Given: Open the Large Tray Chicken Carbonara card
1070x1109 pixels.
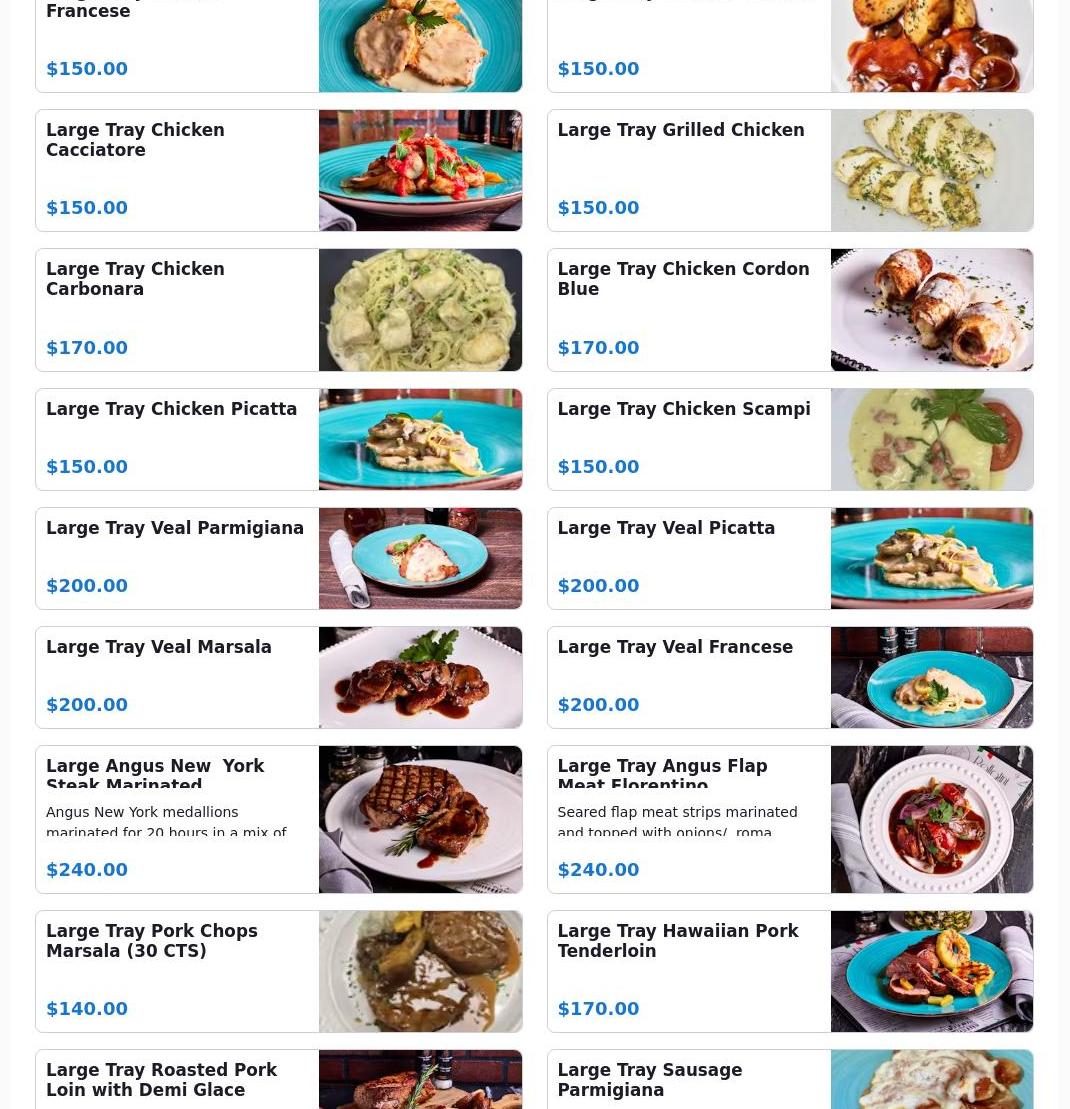Looking at the screenshot, I should (279, 310).
